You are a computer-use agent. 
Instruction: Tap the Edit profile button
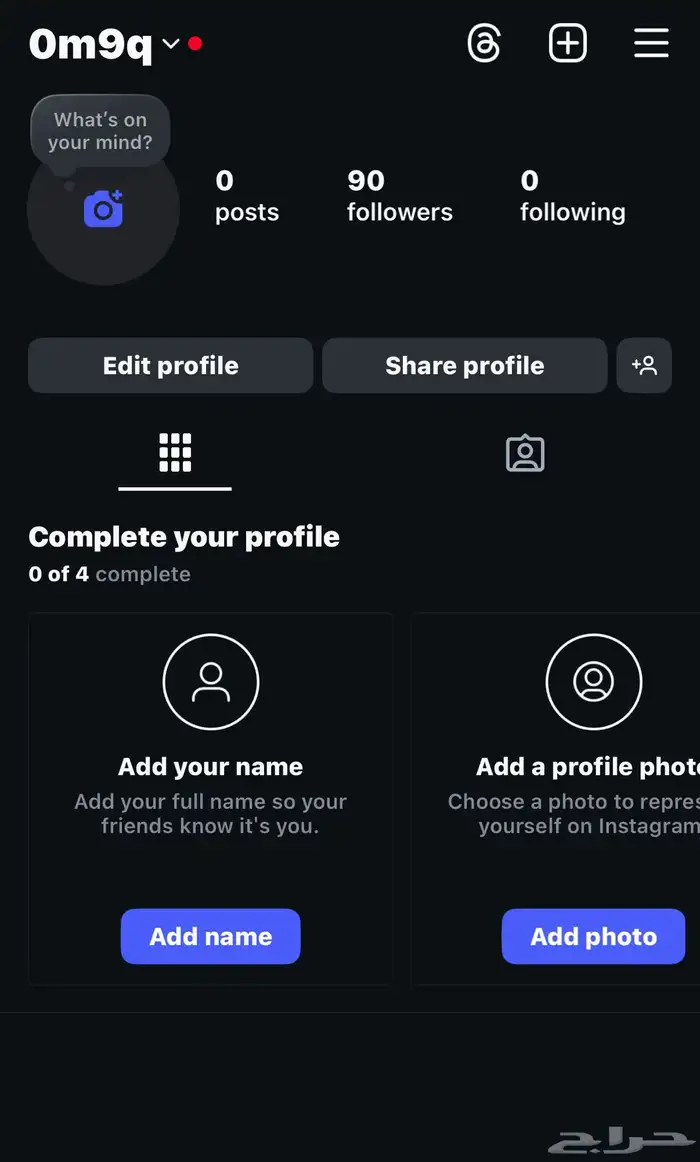(170, 366)
